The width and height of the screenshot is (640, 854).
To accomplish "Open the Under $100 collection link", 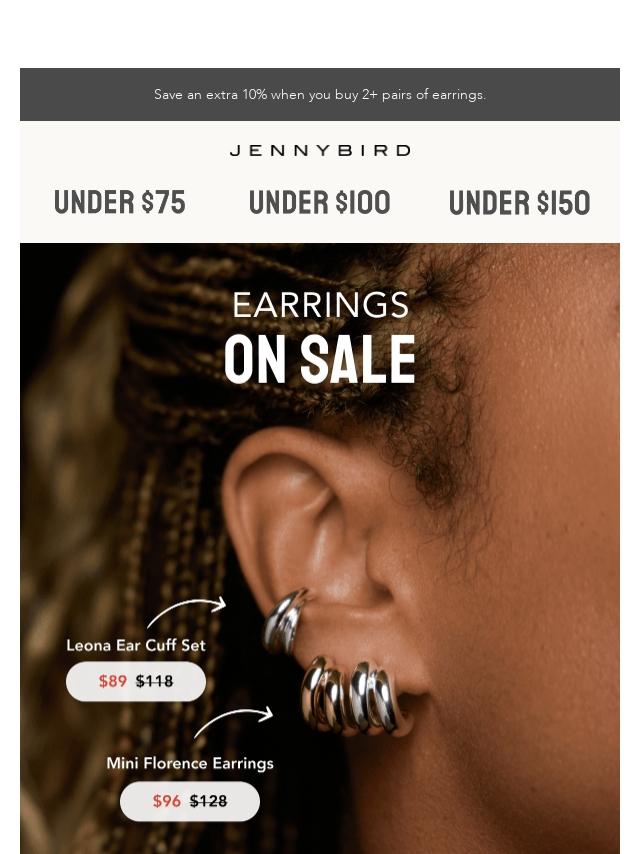I will pos(319,203).
